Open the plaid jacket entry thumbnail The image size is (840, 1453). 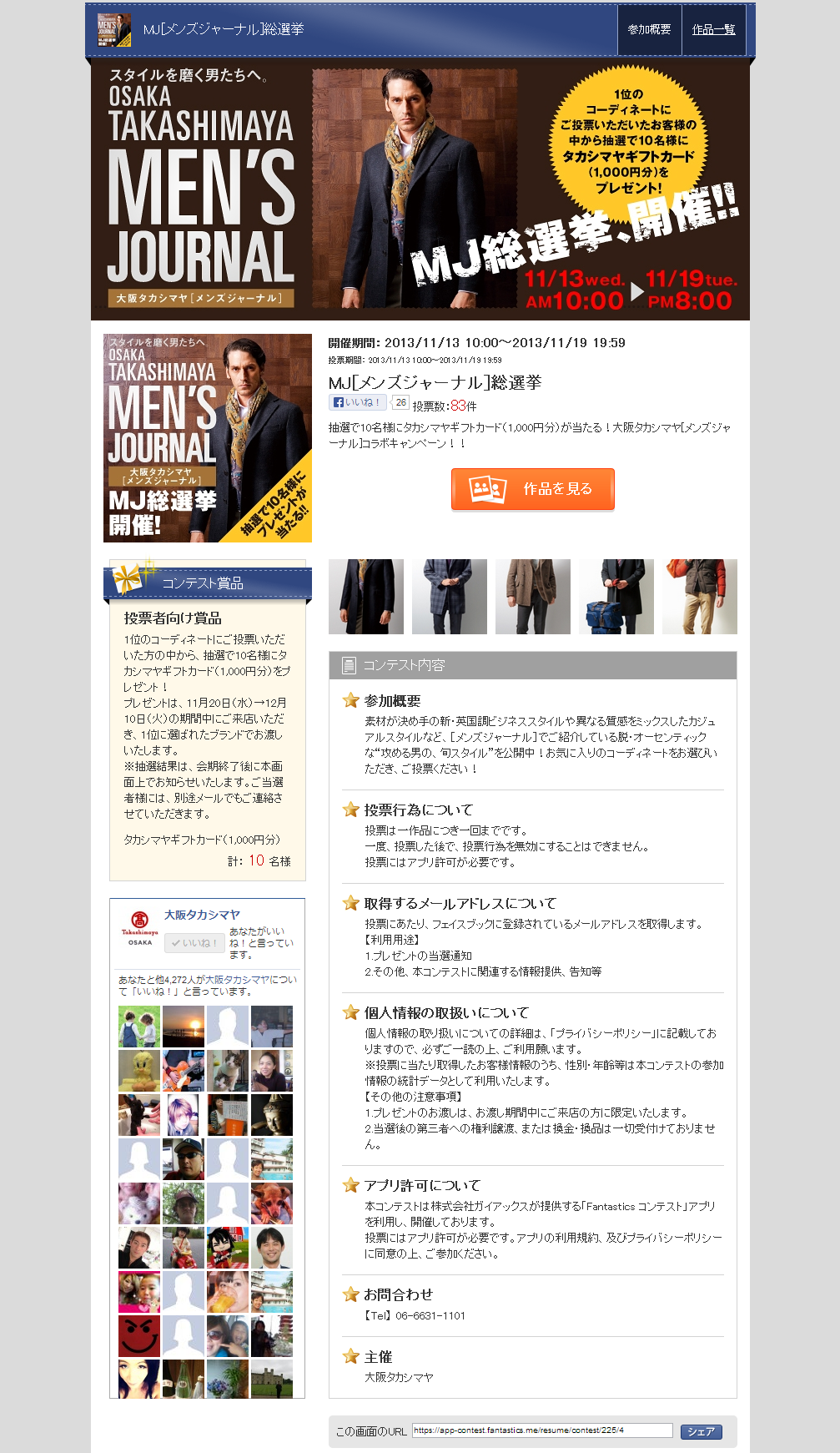[449, 596]
